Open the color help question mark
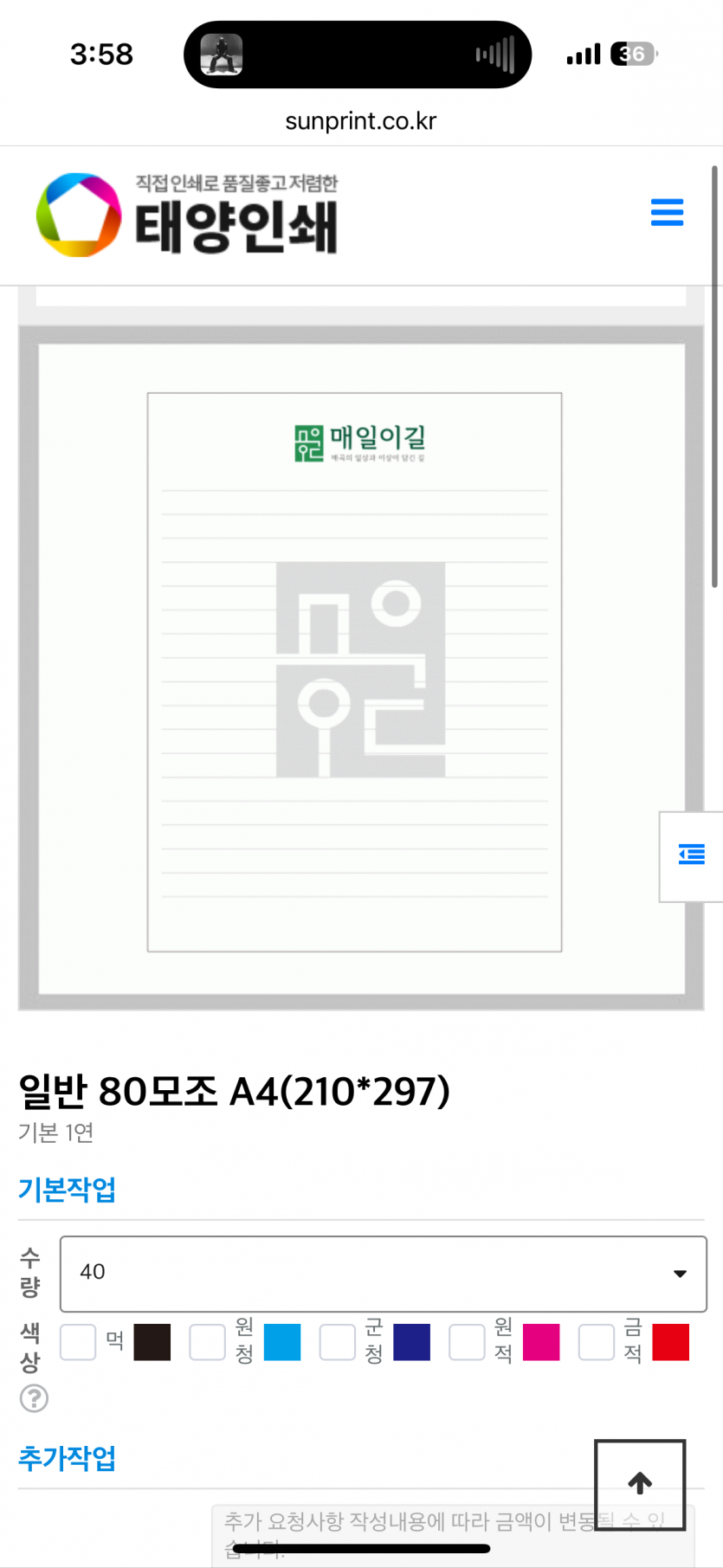The width and height of the screenshot is (723, 1568). click(34, 1398)
